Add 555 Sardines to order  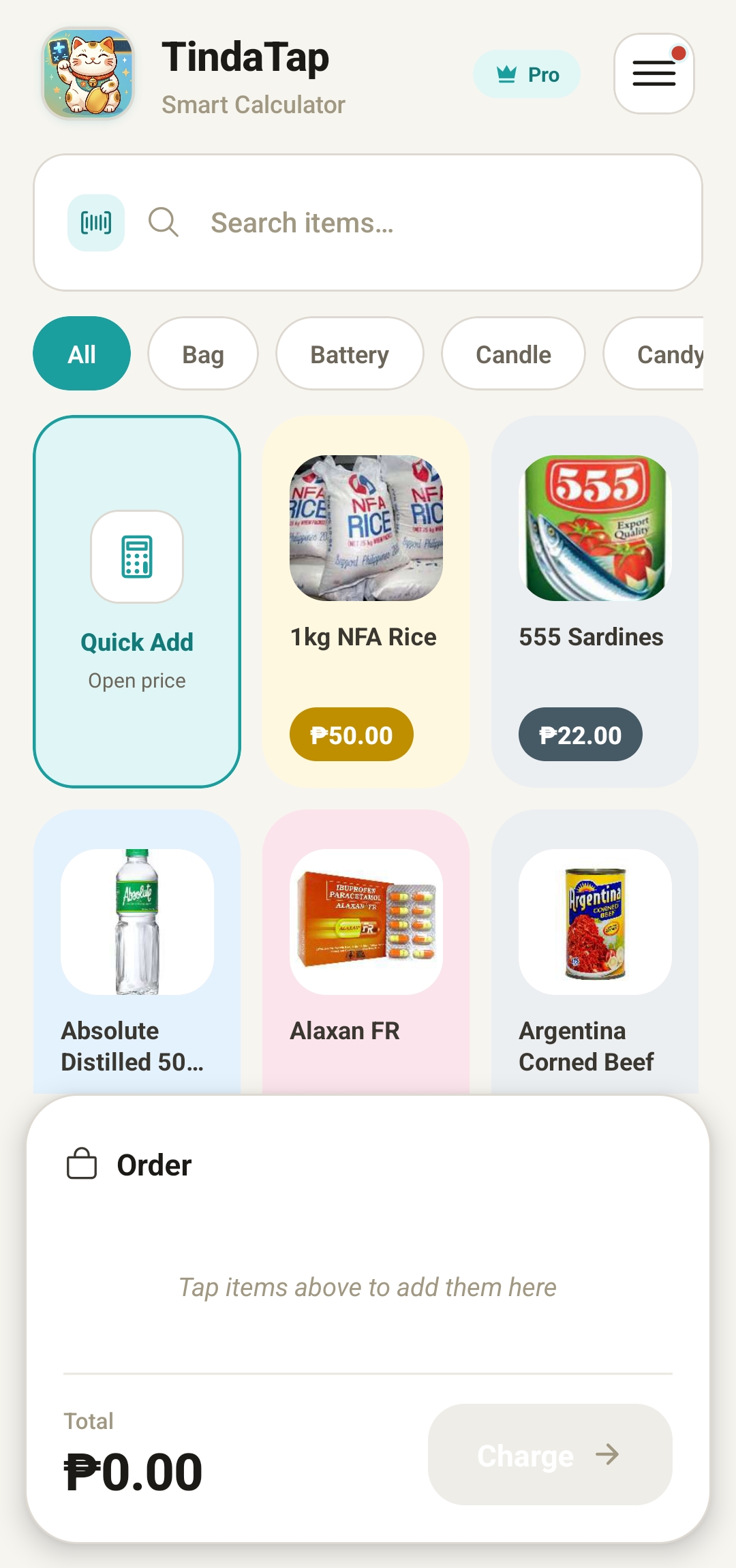pos(595,602)
